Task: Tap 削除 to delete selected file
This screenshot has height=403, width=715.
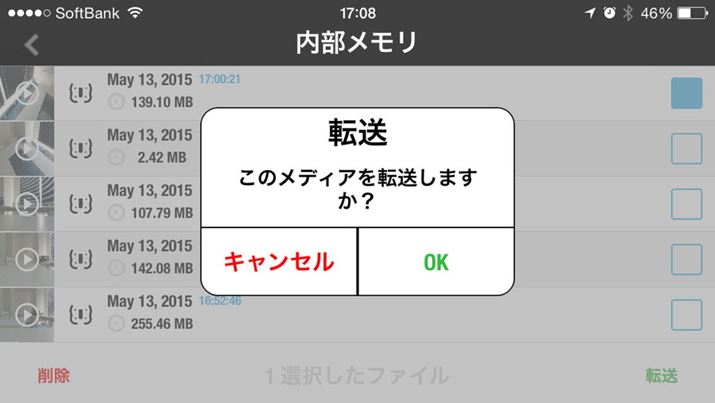Action: click(54, 376)
